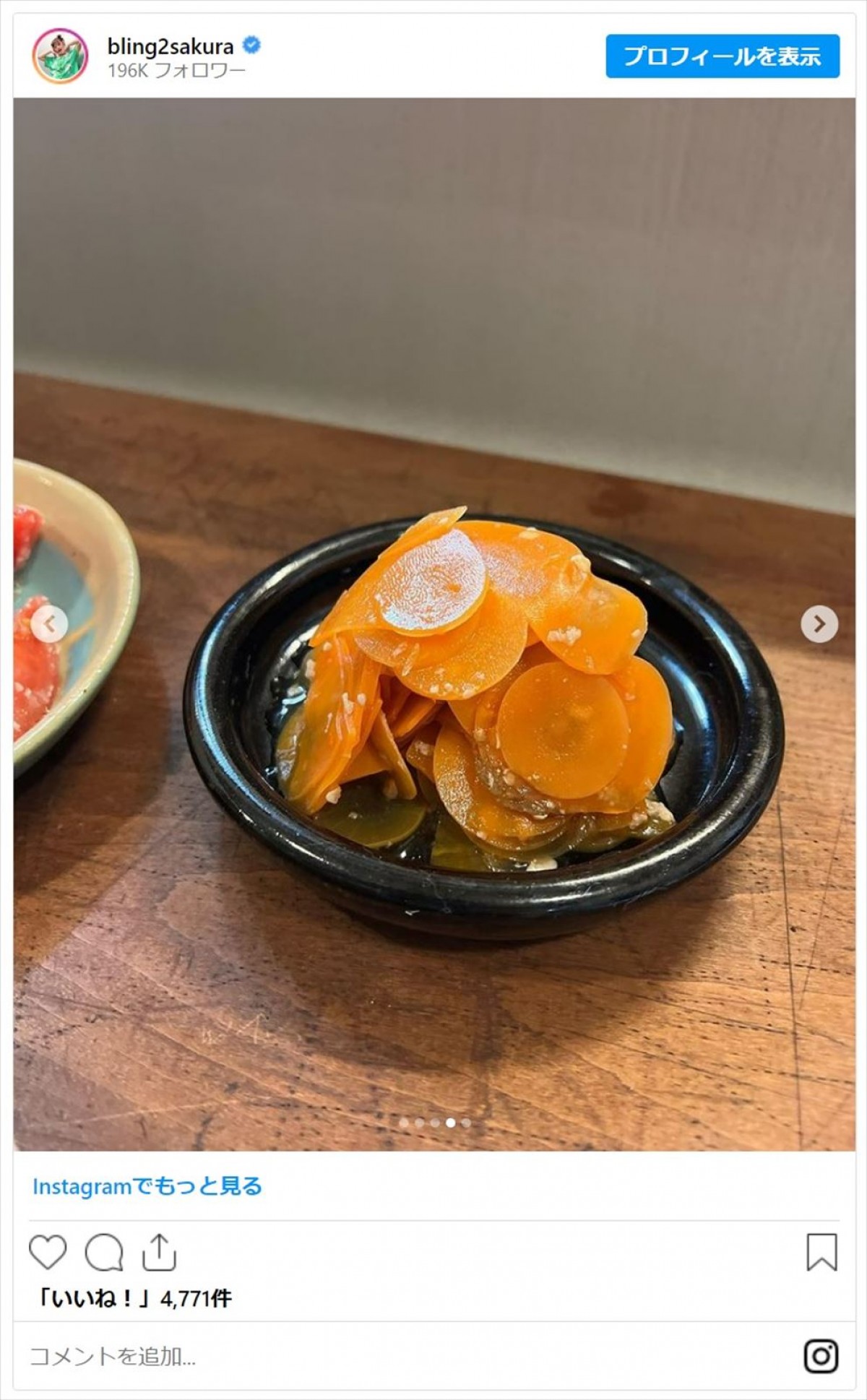View the 4,771 likes count

(133, 1299)
